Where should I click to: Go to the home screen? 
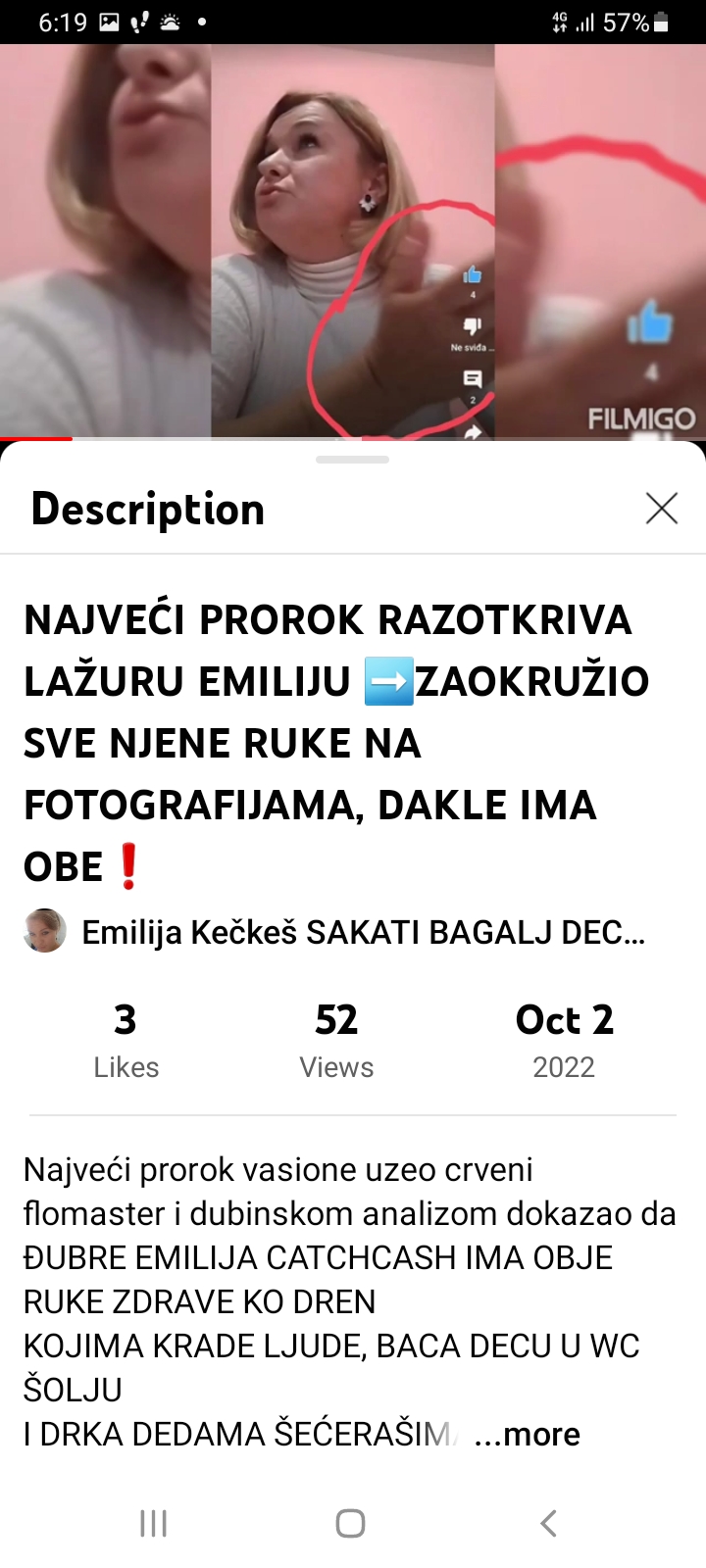(x=351, y=1523)
